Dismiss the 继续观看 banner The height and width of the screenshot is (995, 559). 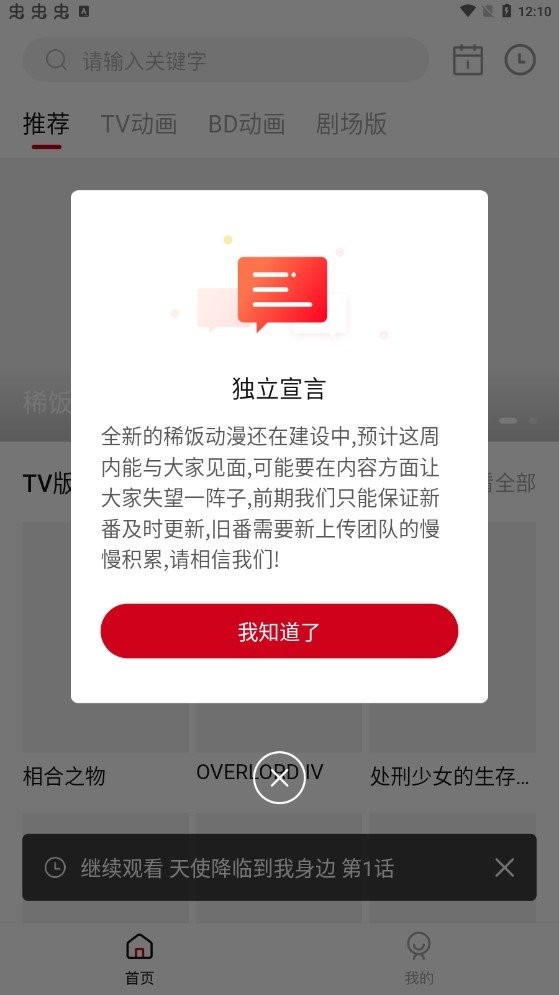pos(504,867)
